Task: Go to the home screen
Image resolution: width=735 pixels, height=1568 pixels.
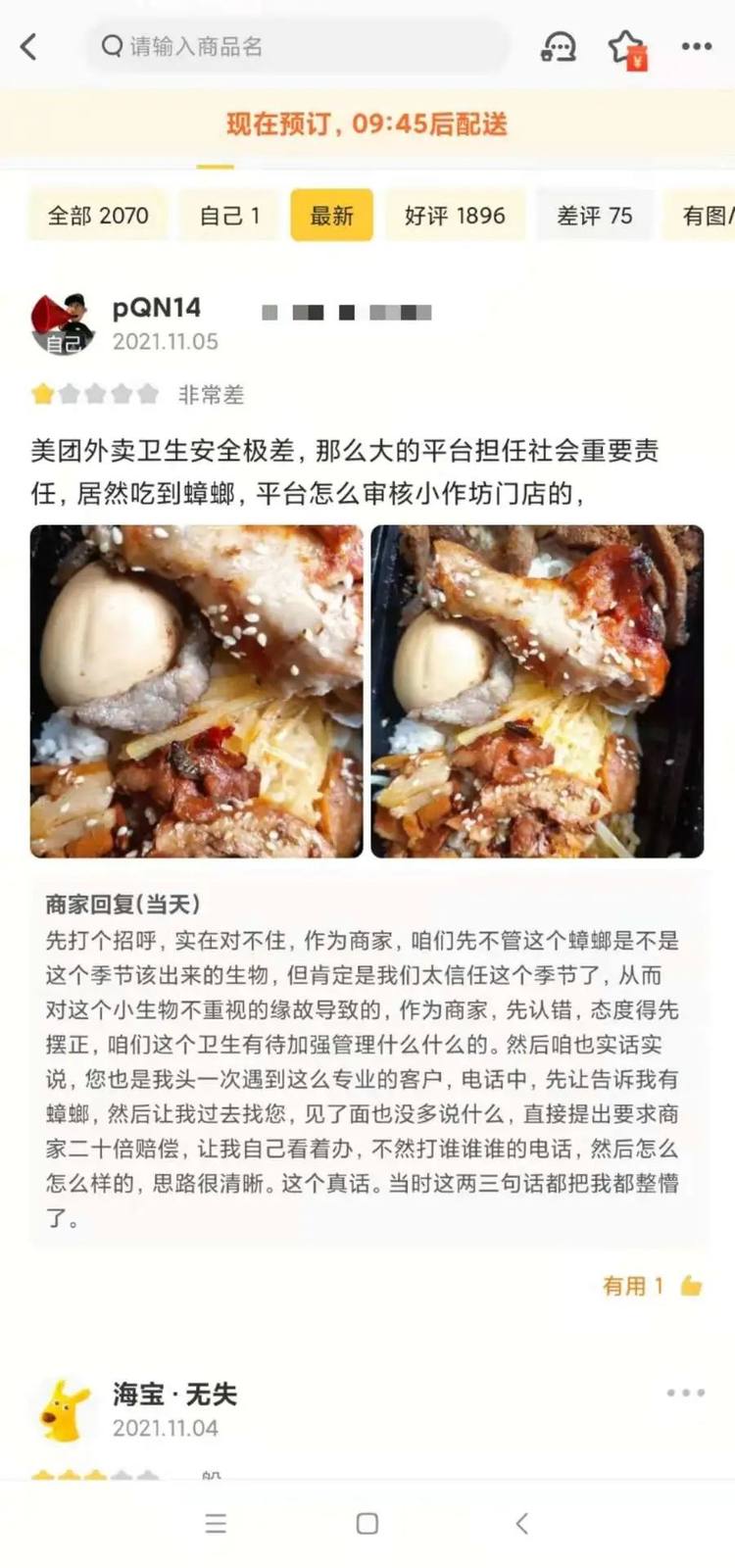Action: 367,1523
